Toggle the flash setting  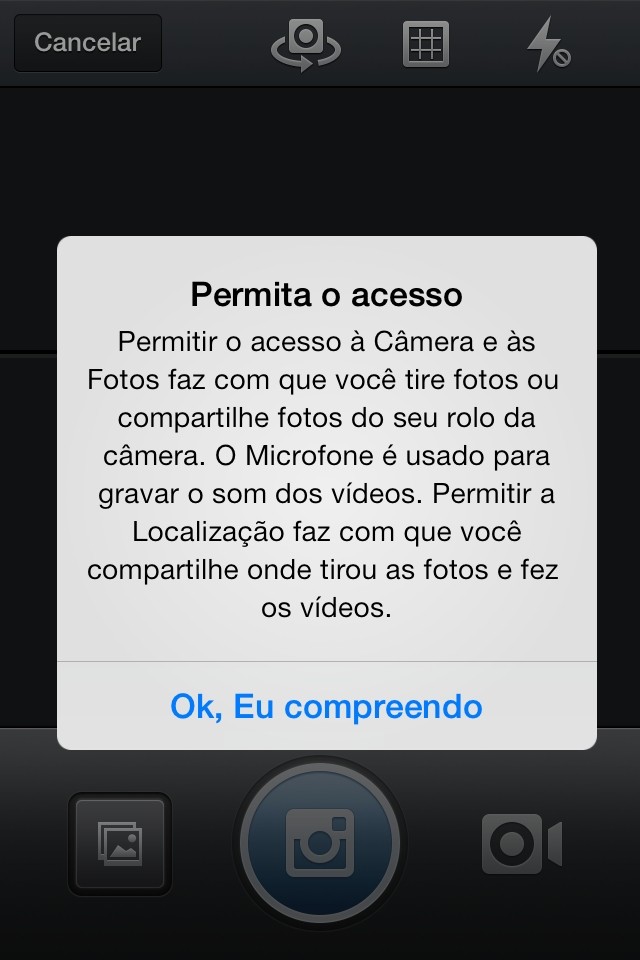point(547,44)
